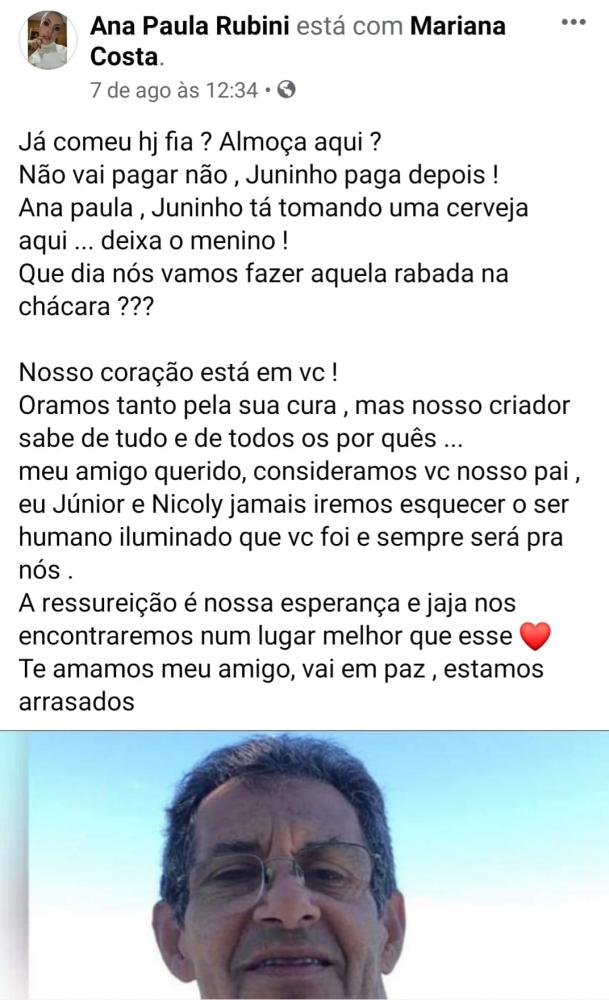
Task: Open the post timestamp 7 de ago
Action: [x=173, y=89]
